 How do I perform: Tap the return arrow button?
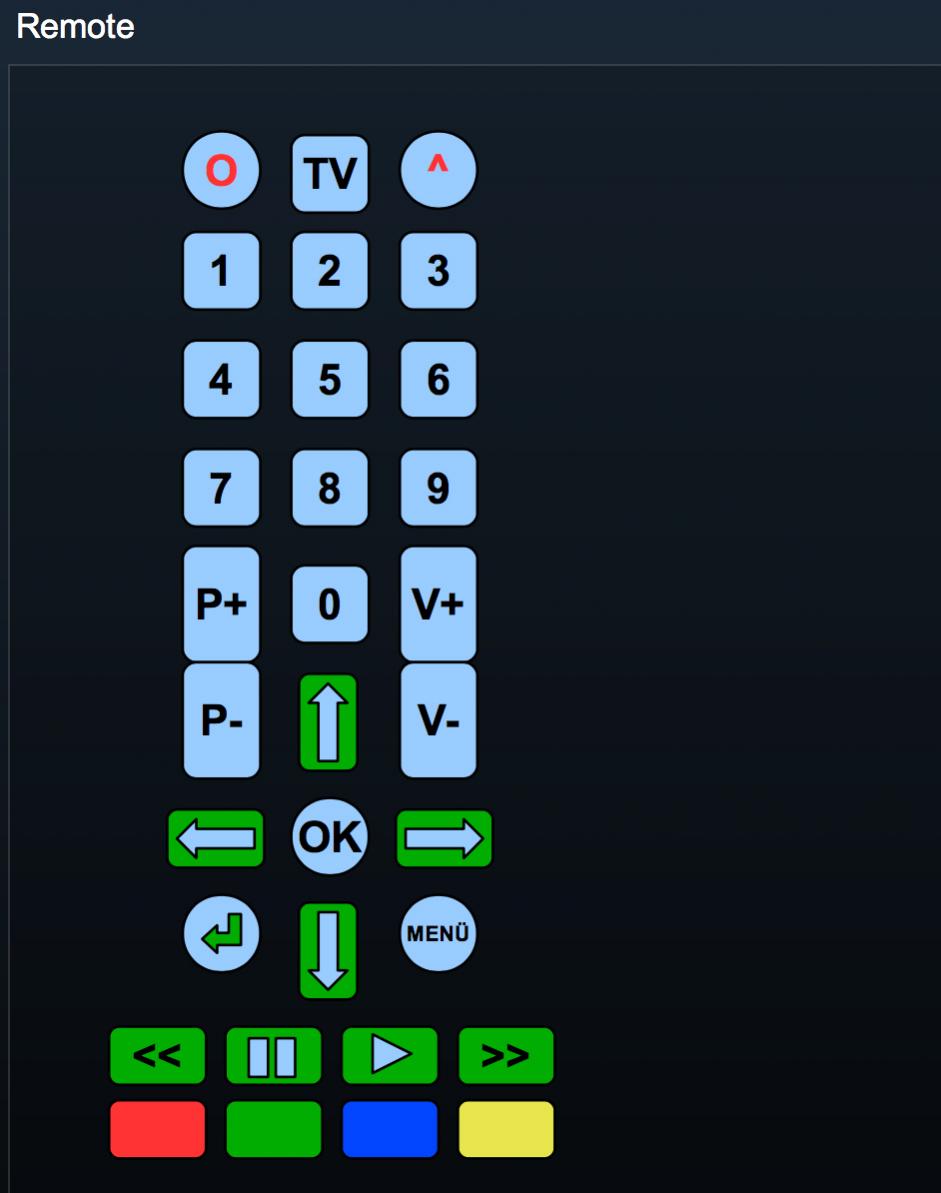[221, 934]
